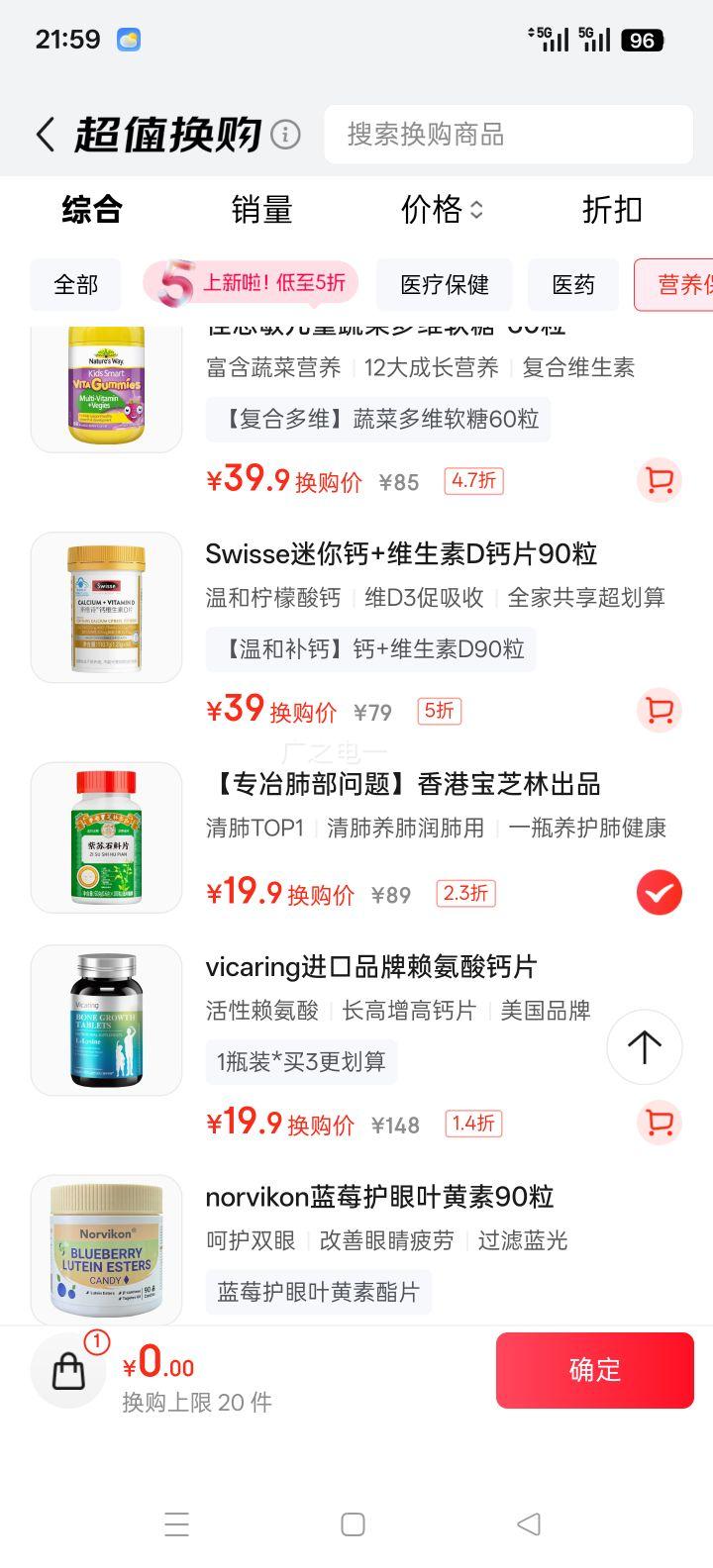
Task: Filter by 医疗保健 category
Action: (445, 285)
